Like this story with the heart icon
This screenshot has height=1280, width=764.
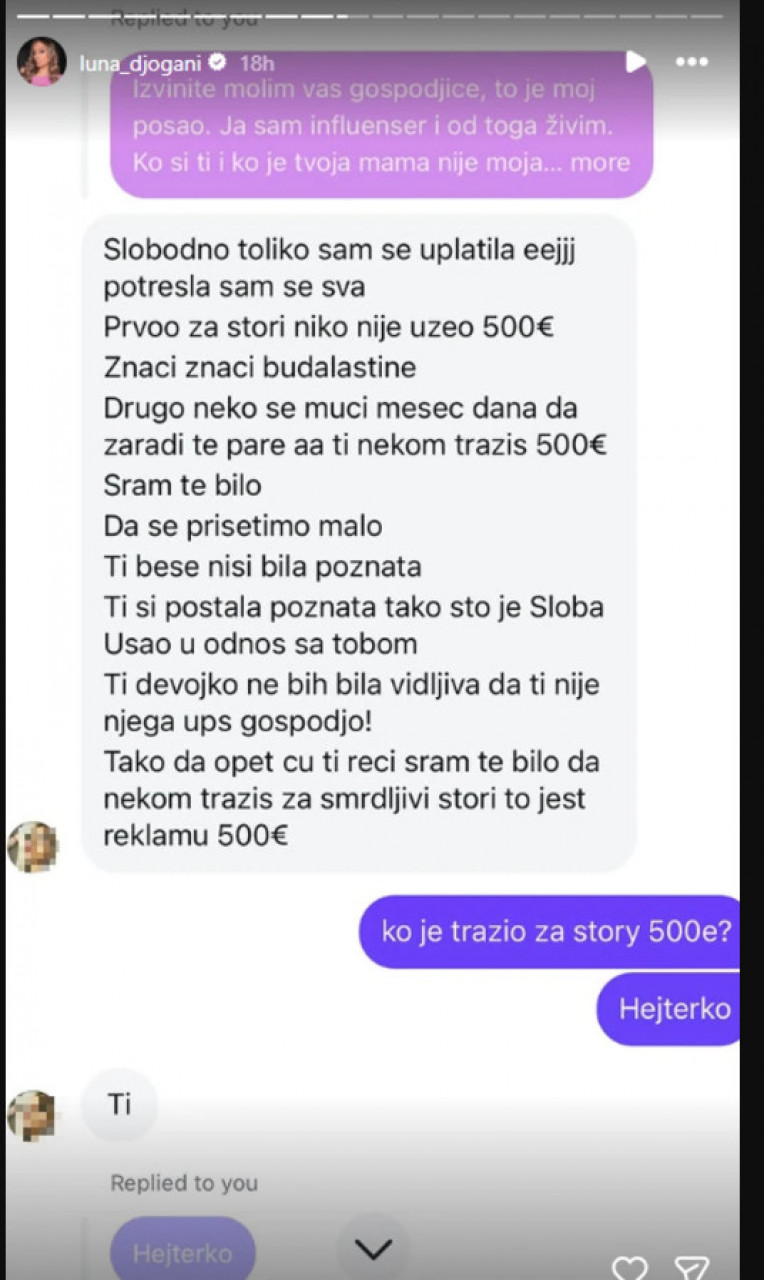630,1268
